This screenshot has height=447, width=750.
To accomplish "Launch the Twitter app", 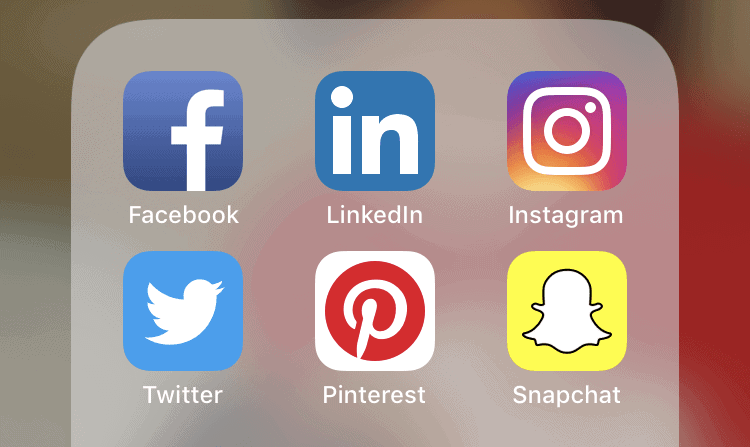I will [x=183, y=311].
